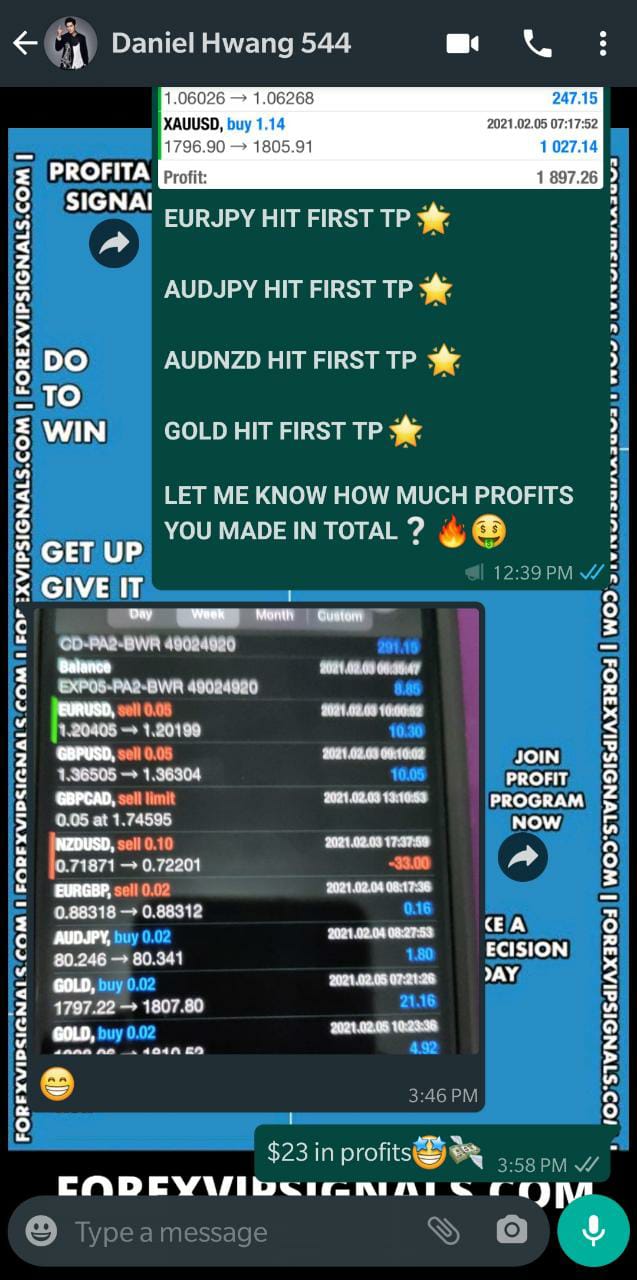Start a video call with Daniel Hwang
The height and width of the screenshot is (1280, 637).
click(x=462, y=43)
